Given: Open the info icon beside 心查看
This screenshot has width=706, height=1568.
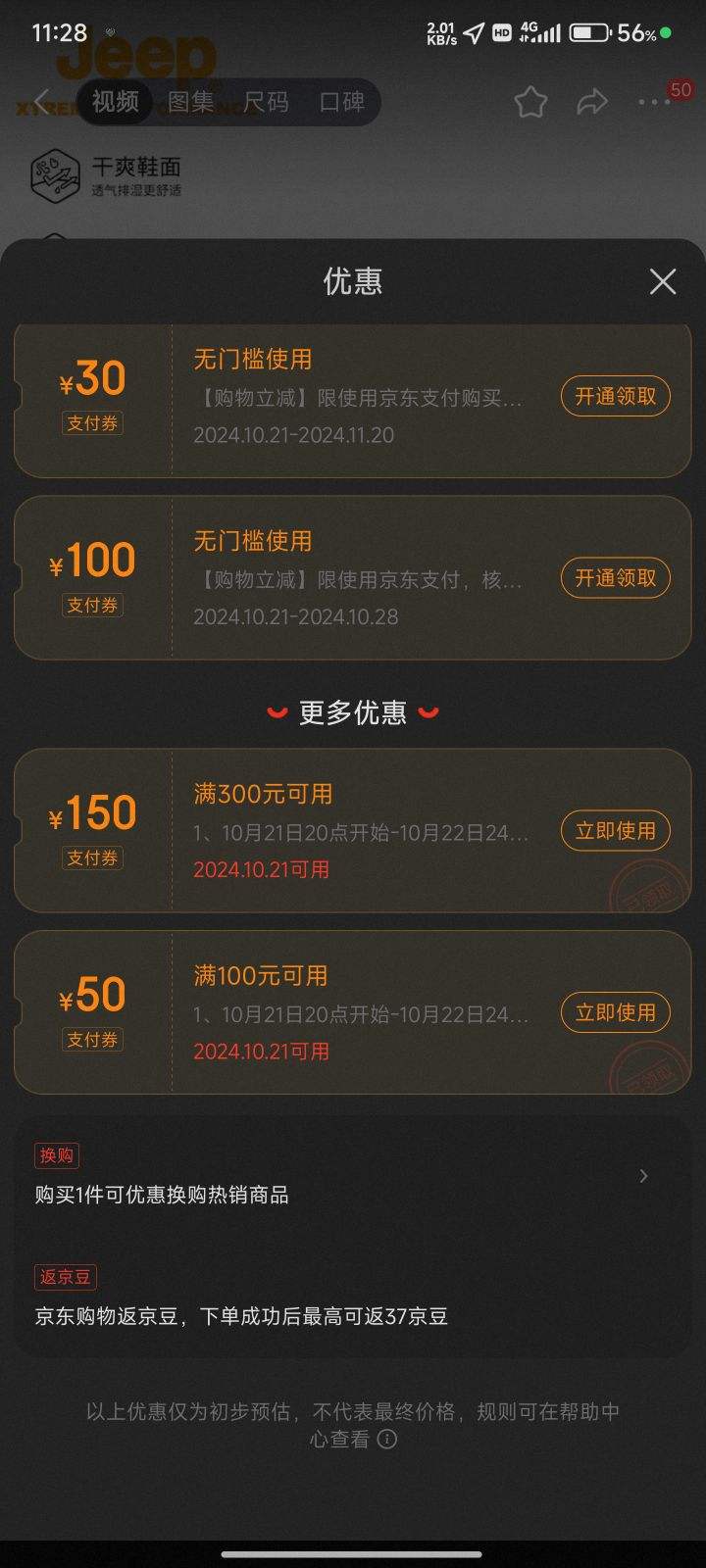Looking at the screenshot, I should click(x=387, y=1440).
